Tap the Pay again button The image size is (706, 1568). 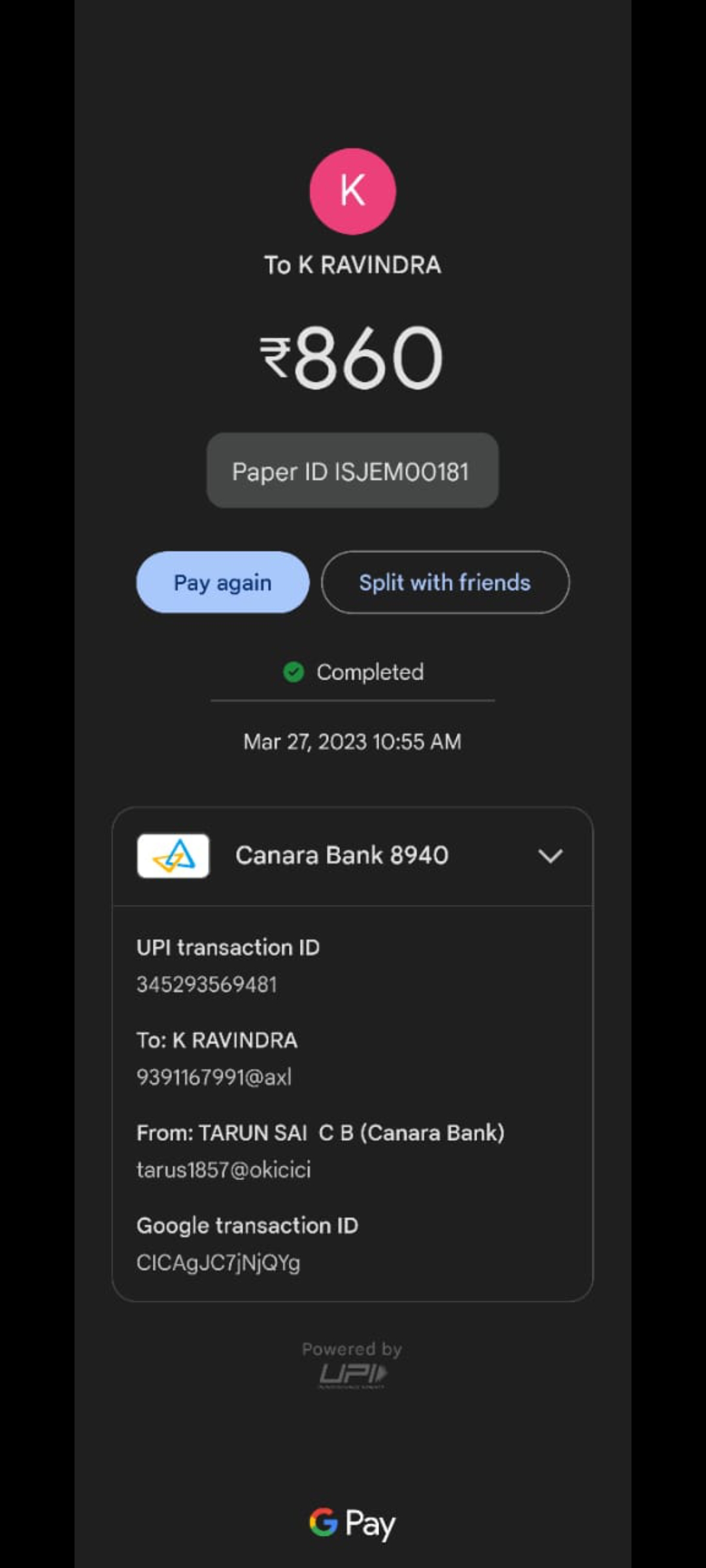pyautogui.click(x=222, y=582)
